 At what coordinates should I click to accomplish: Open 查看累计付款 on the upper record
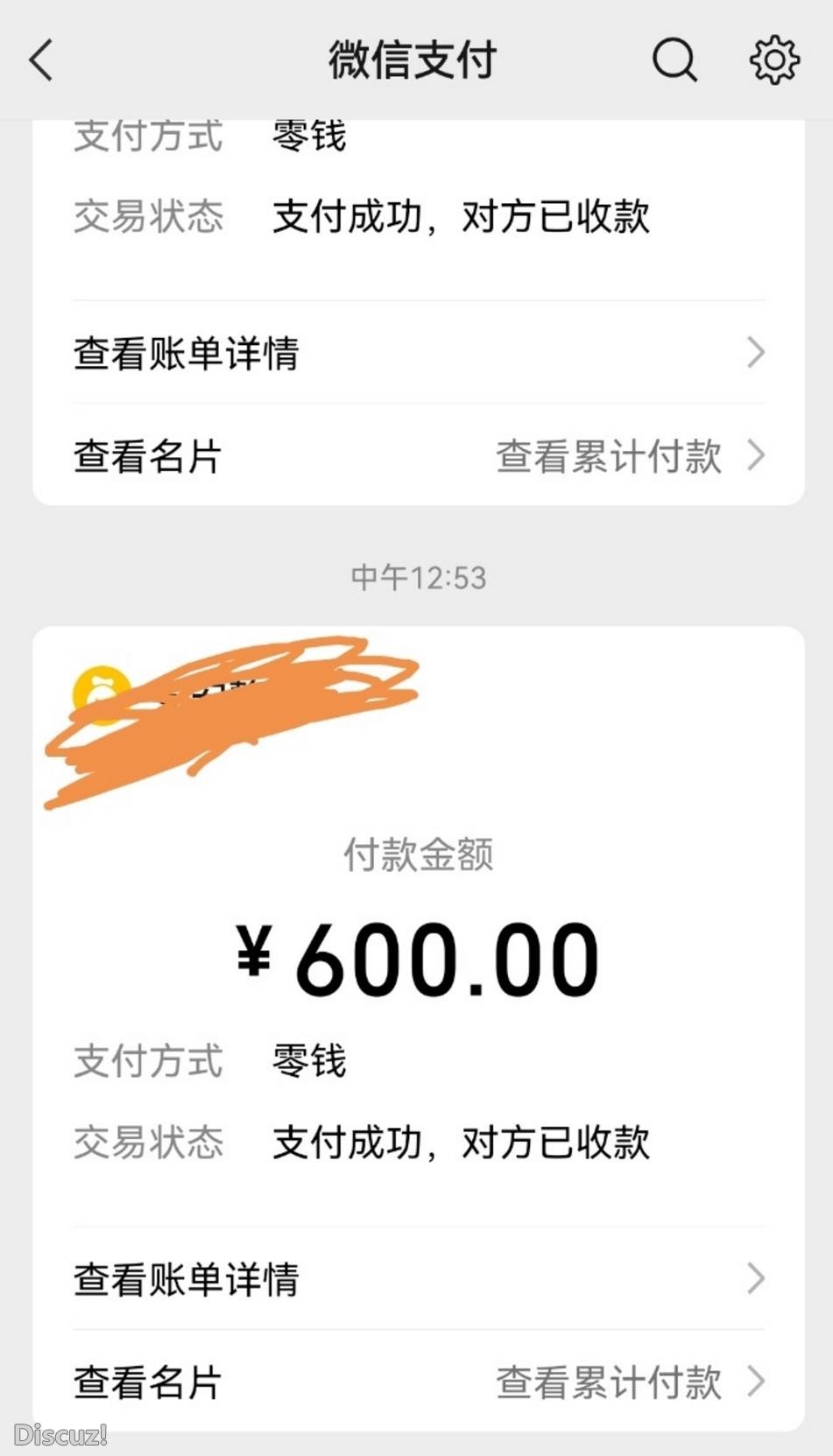[x=608, y=456]
